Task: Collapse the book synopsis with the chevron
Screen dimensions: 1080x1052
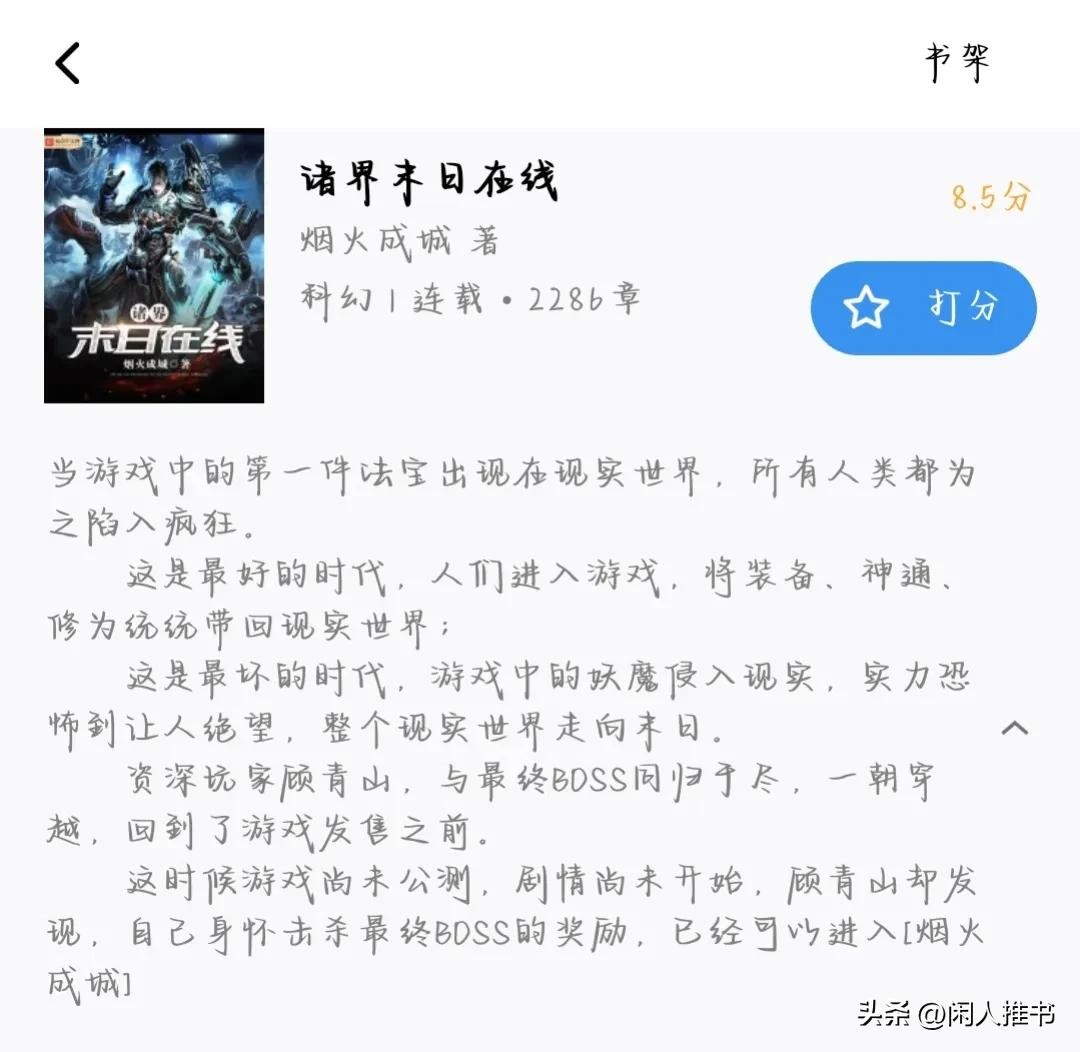Action: [1015, 727]
